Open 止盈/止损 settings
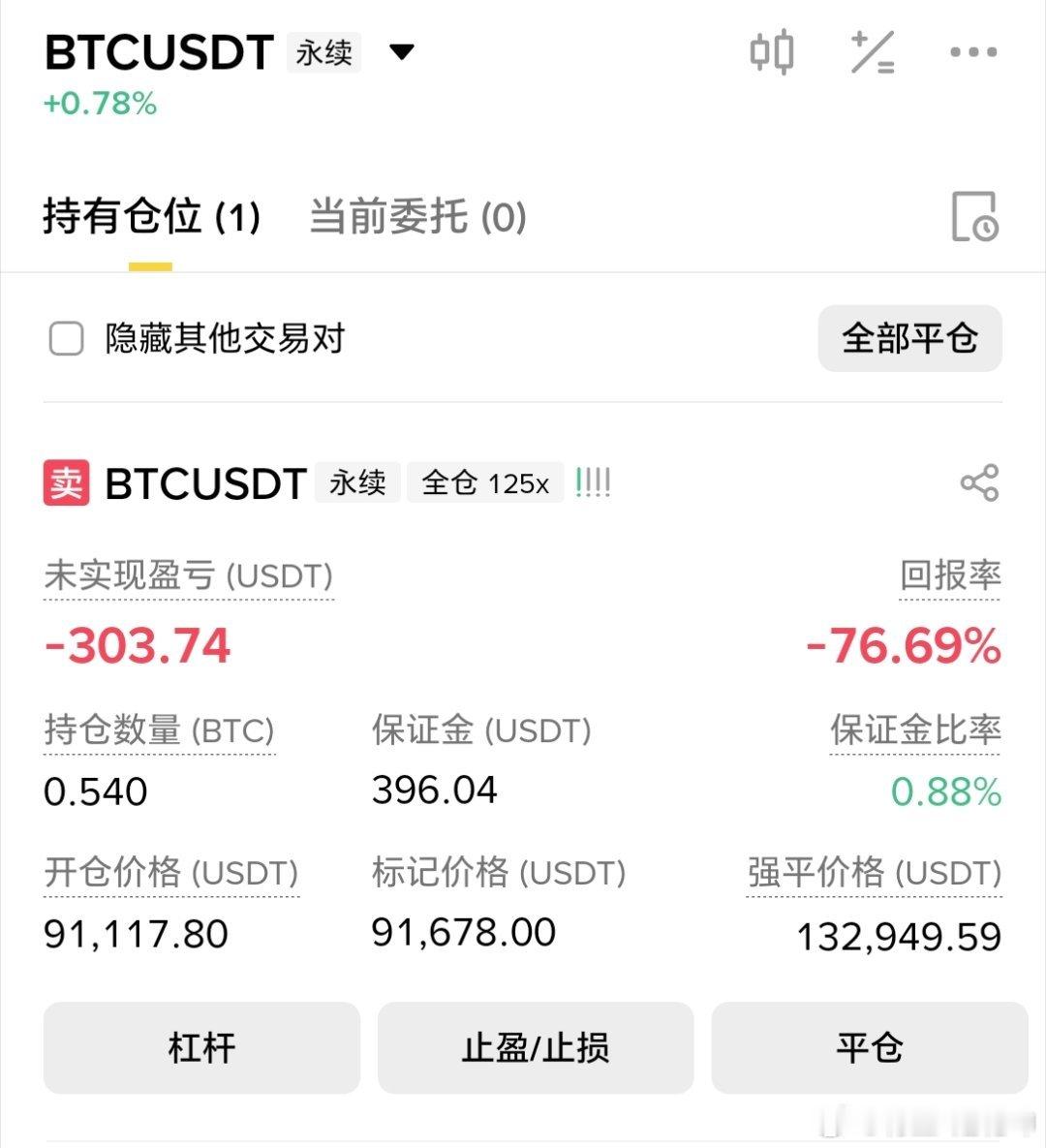This screenshot has height=1148, width=1046. (x=535, y=1048)
